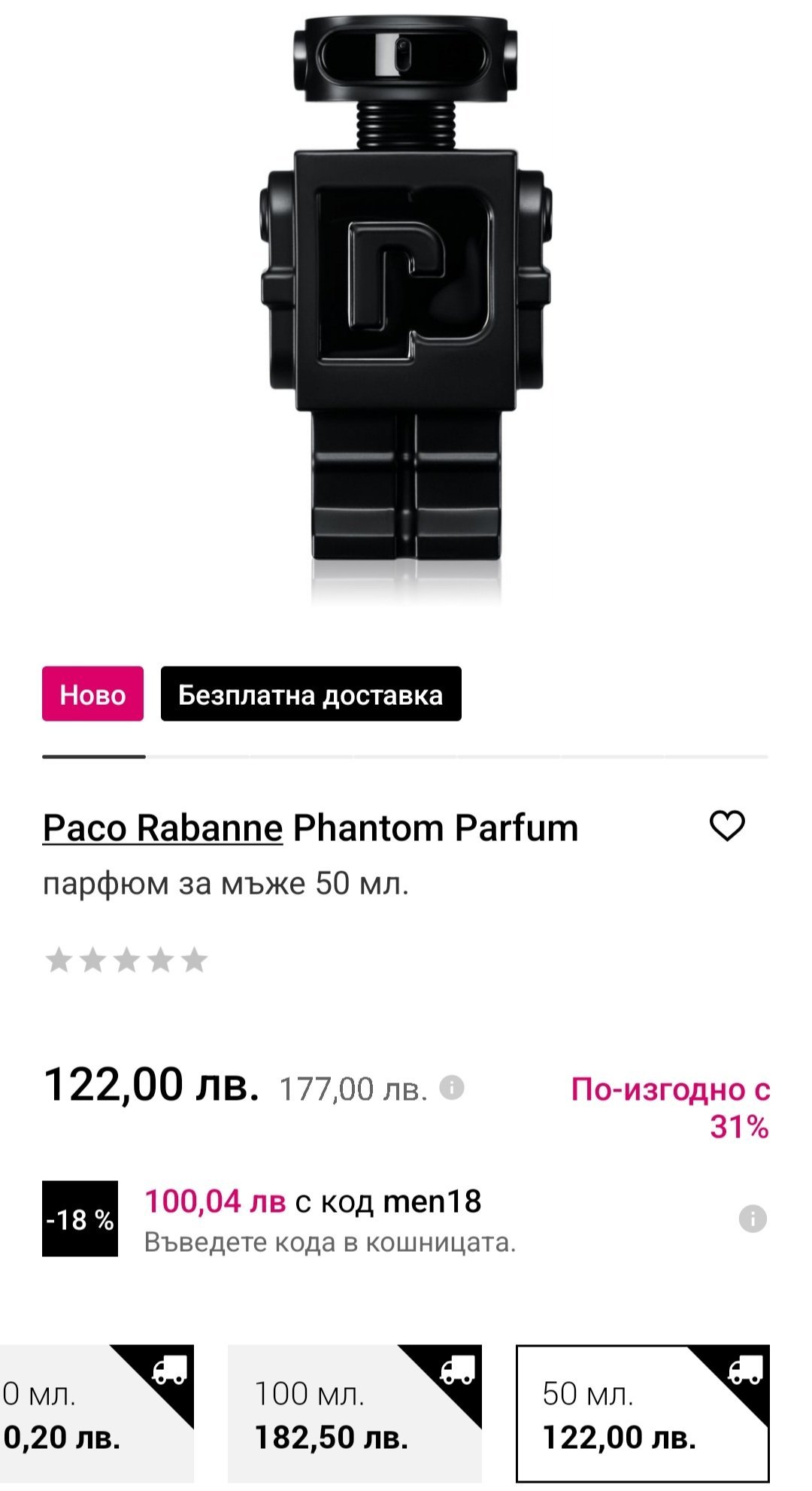Add Phantom Parfum to favorites with the heart
Screen dimensions: 812x1491
[727, 827]
